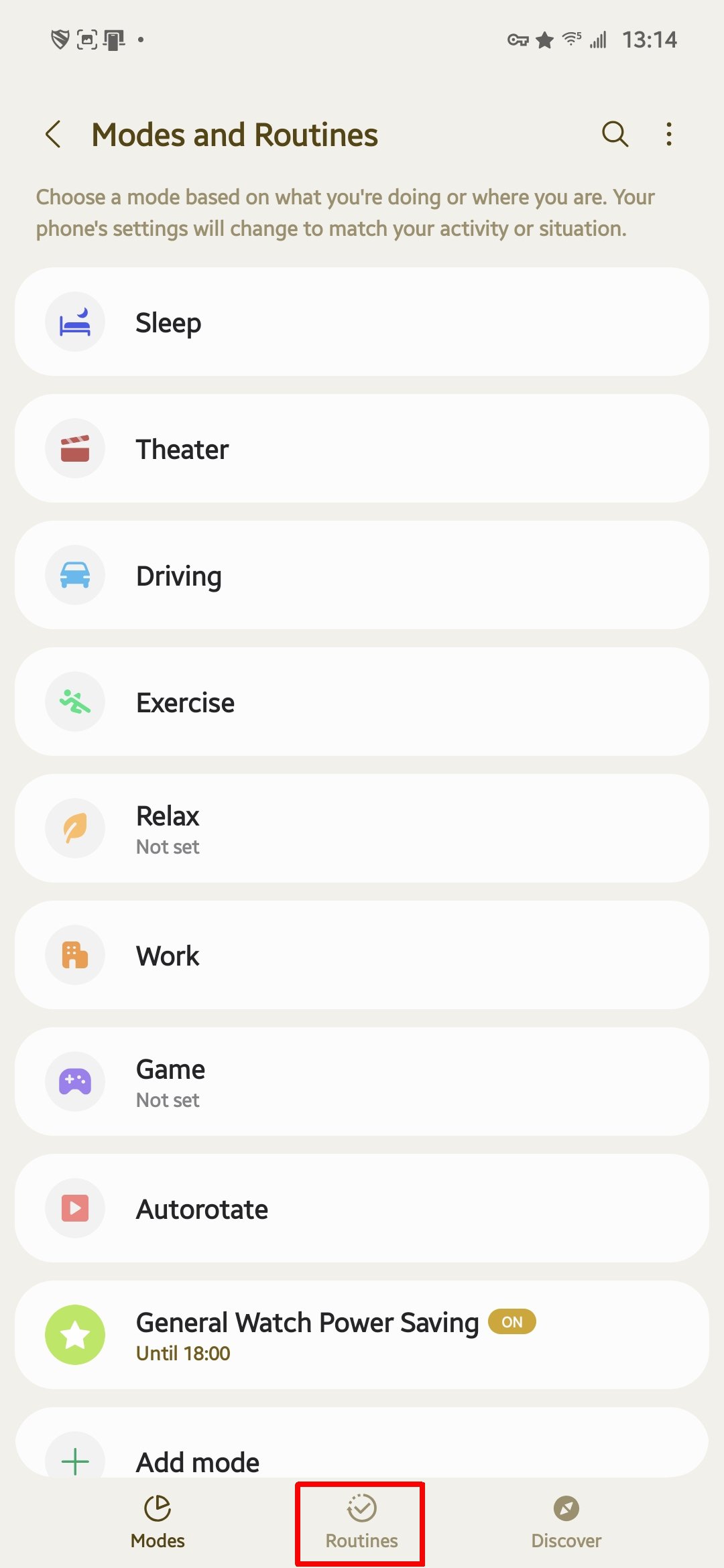Set up the Relax mode
The height and width of the screenshot is (1568, 724).
point(362,829)
